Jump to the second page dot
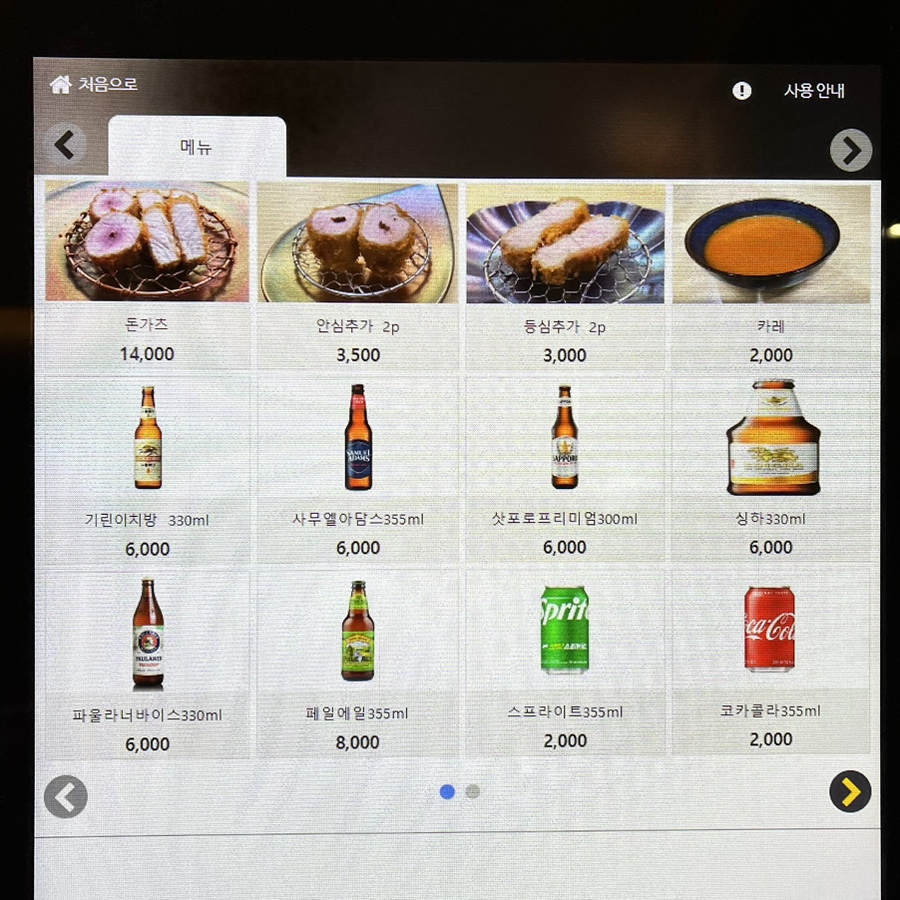The height and width of the screenshot is (900, 900). click(x=473, y=791)
